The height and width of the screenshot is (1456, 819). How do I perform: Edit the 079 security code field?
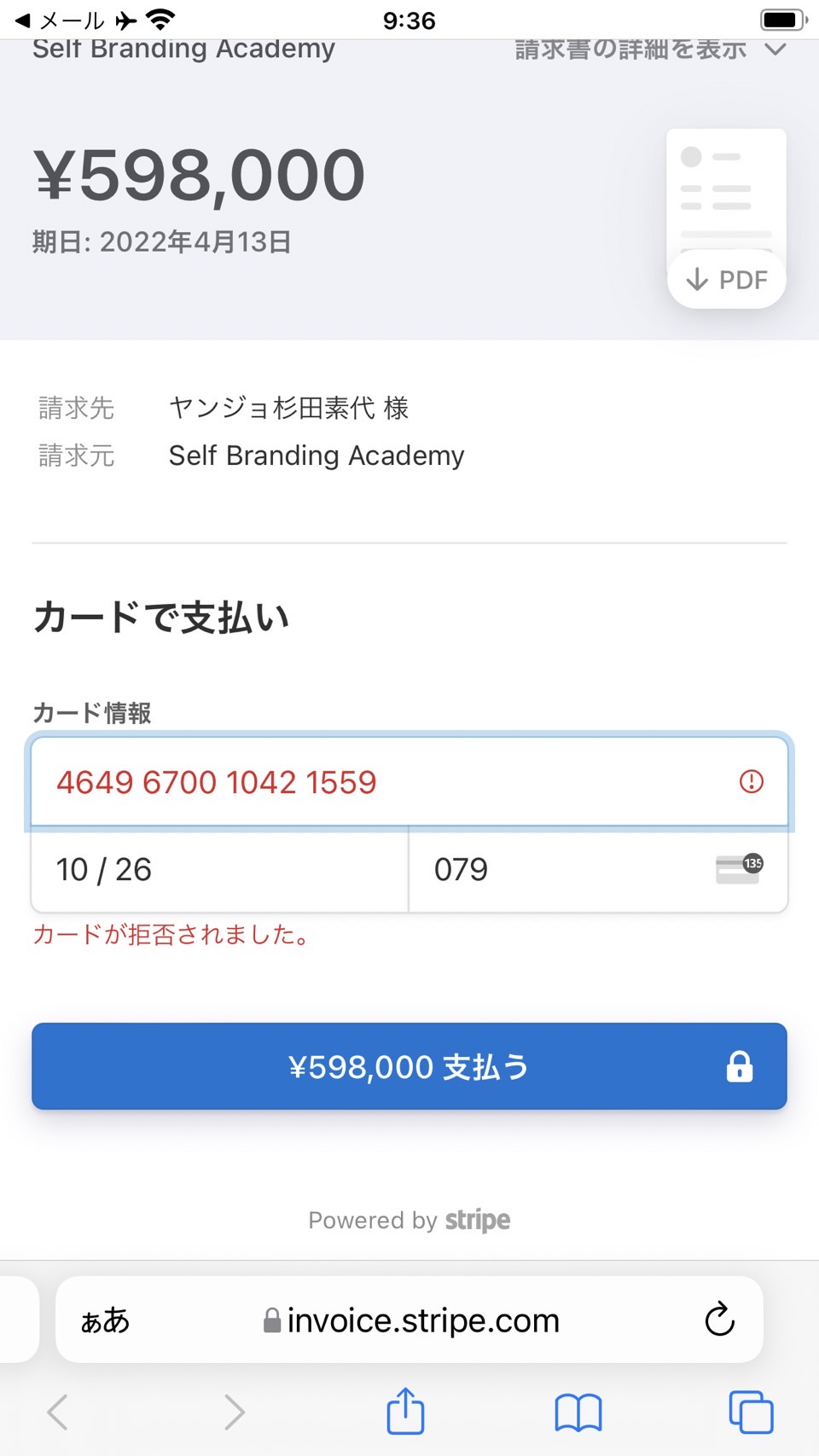coord(598,870)
